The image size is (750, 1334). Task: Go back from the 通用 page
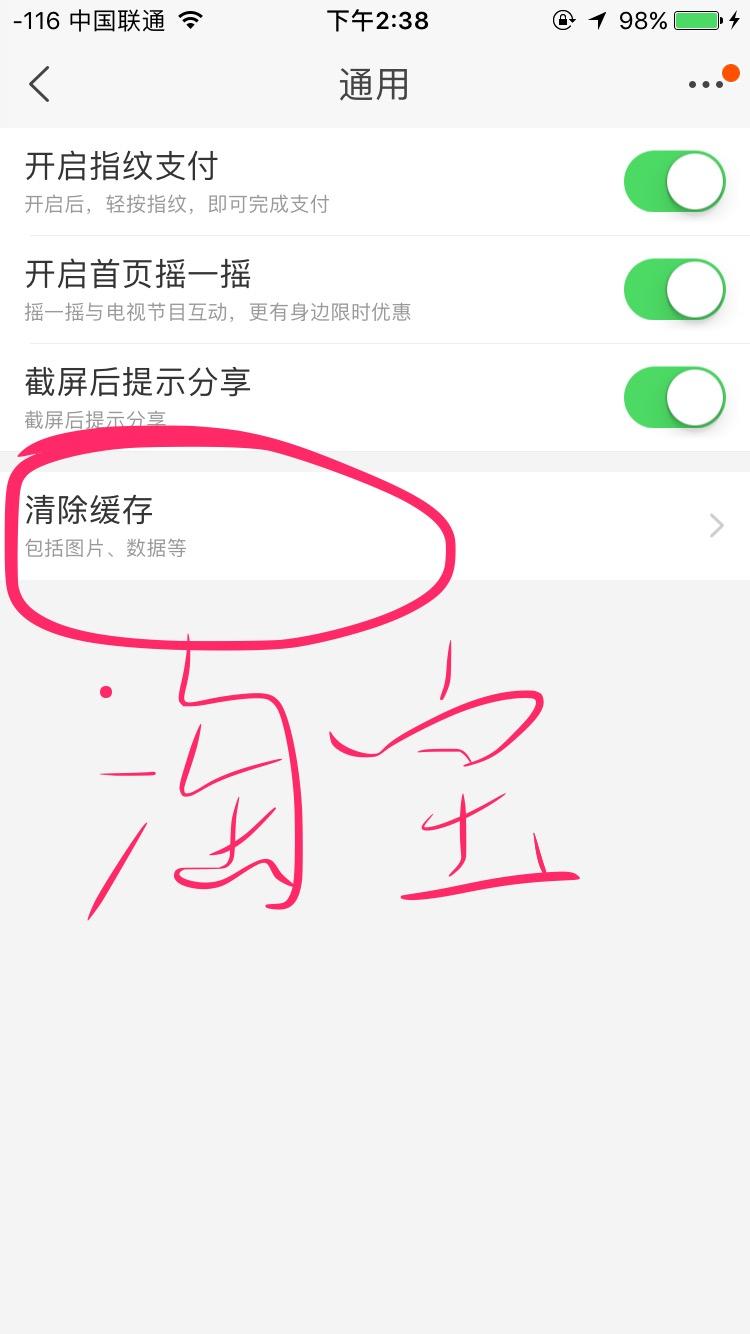(x=40, y=85)
